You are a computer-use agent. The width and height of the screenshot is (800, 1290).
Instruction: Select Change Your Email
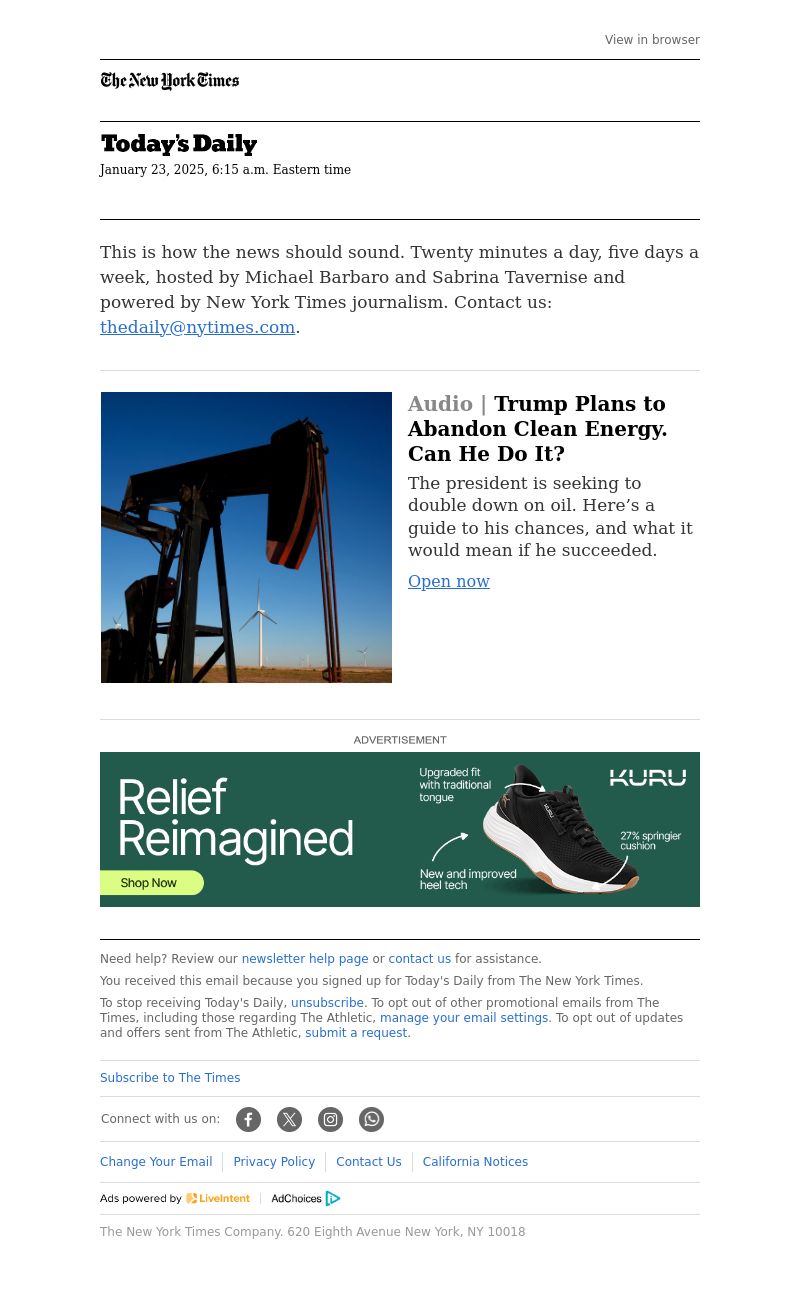pos(156,1162)
